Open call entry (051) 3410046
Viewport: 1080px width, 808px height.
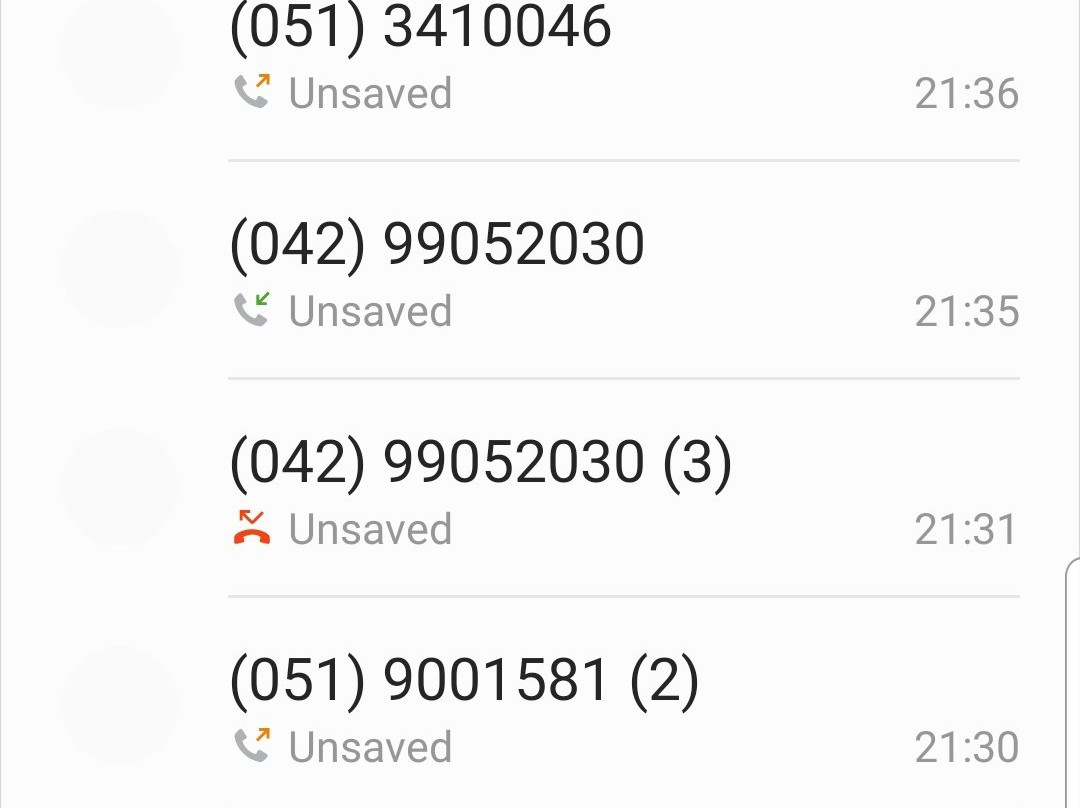coord(420,28)
